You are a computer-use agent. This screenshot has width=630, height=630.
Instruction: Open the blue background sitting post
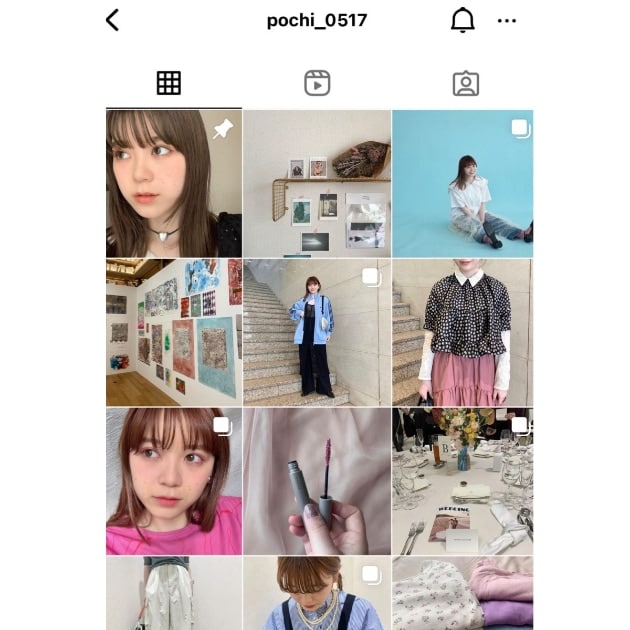(462, 184)
